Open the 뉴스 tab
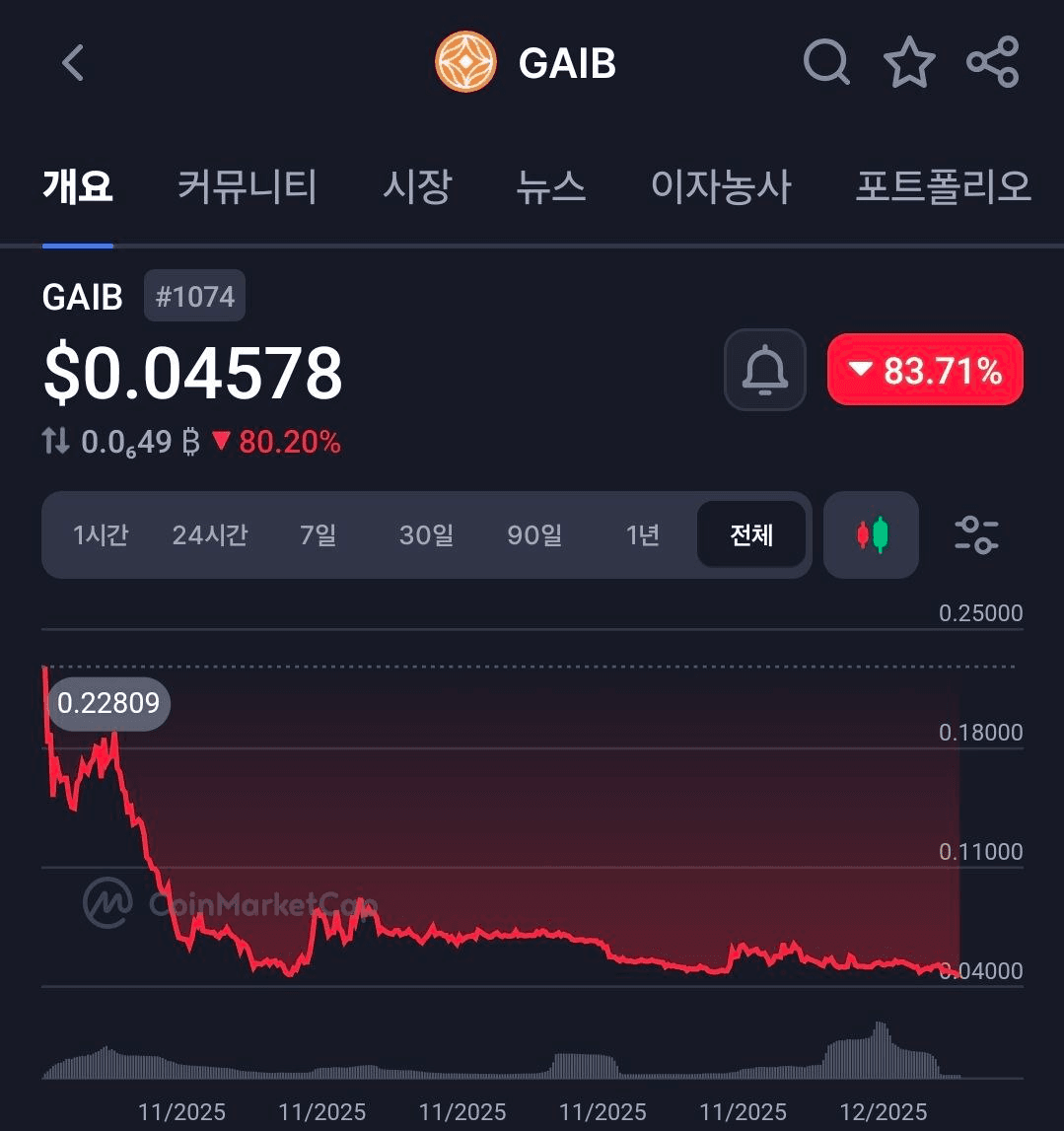The height and width of the screenshot is (1131, 1064). tap(550, 185)
